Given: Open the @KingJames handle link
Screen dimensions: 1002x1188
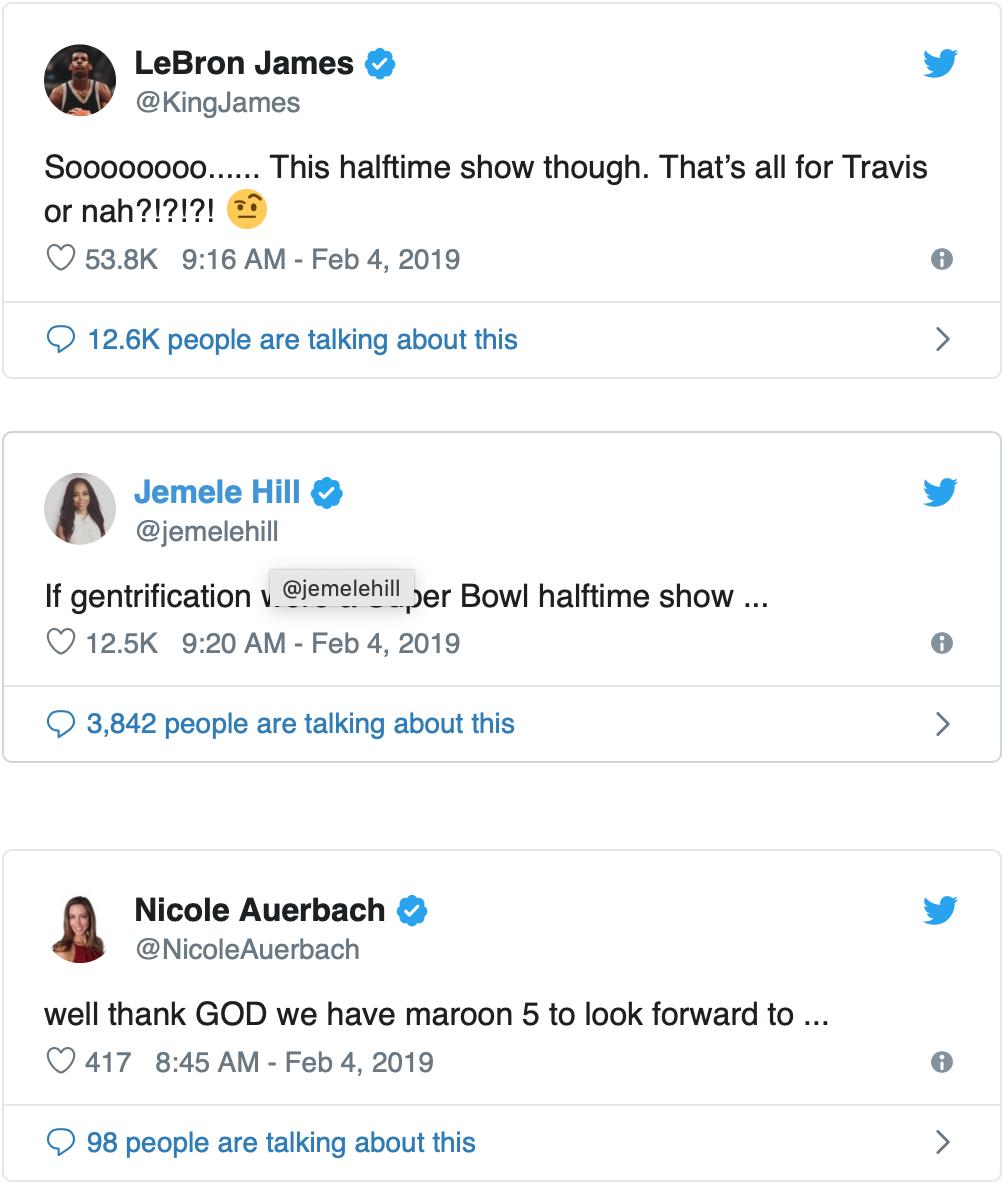Looking at the screenshot, I should click(217, 102).
